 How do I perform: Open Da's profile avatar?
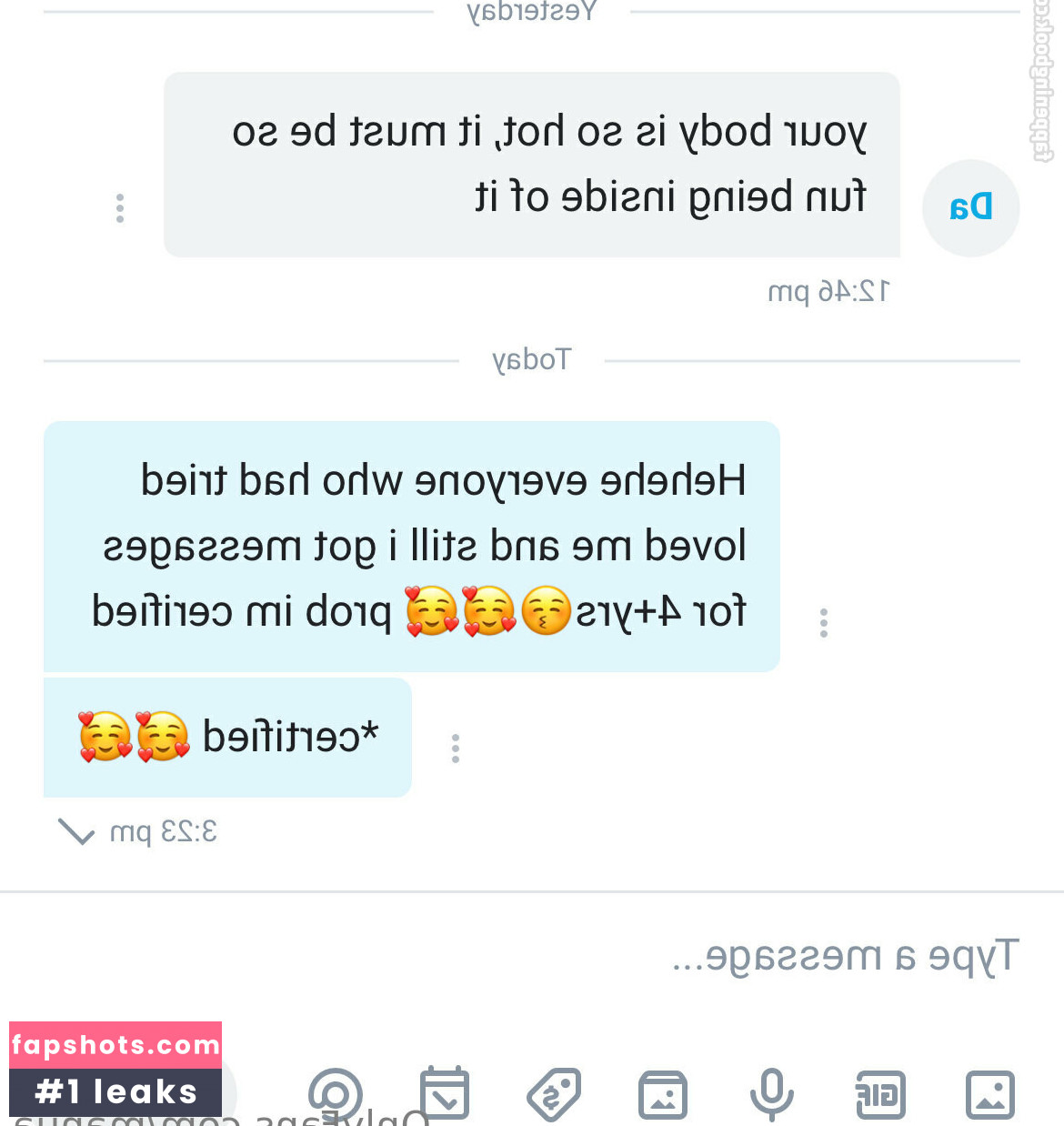(970, 207)
